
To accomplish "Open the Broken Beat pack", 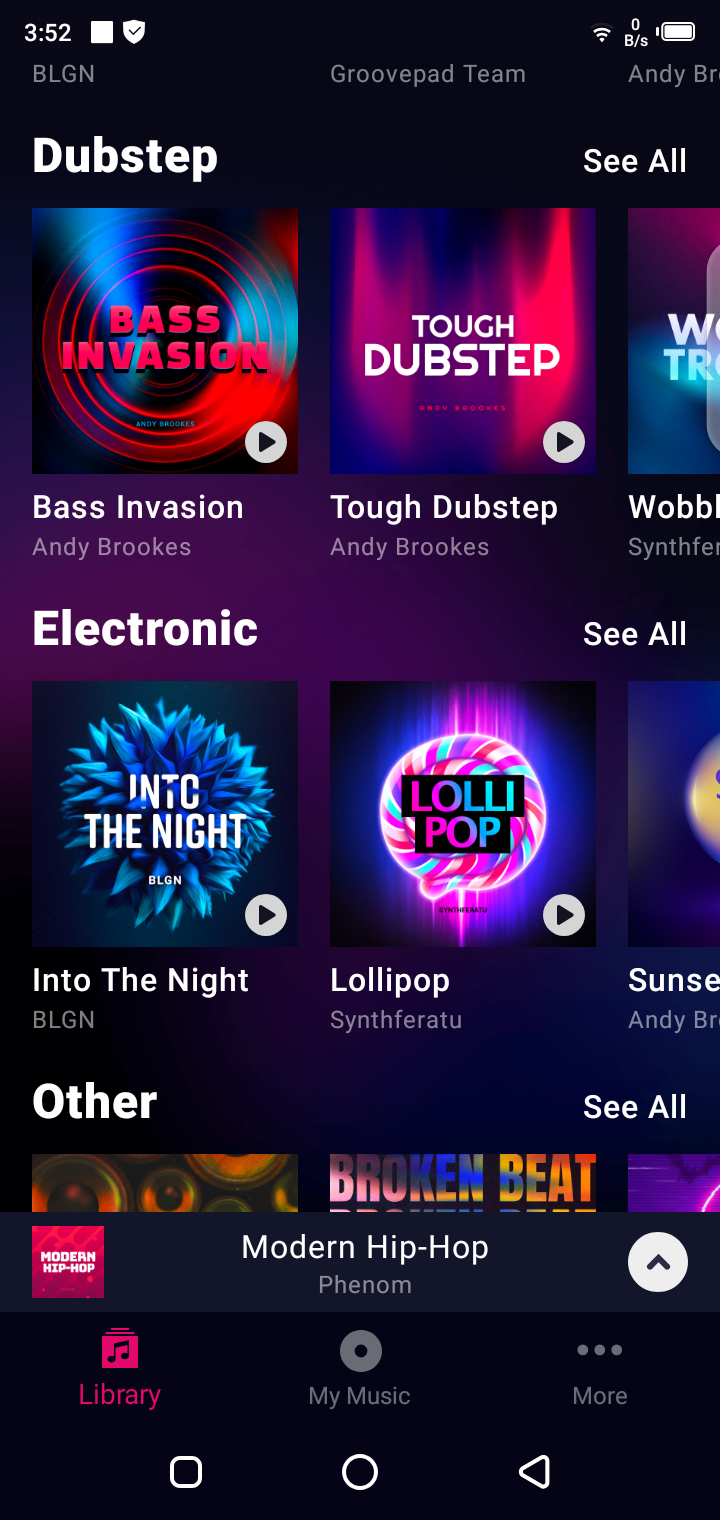I will tap(462, 1183).
